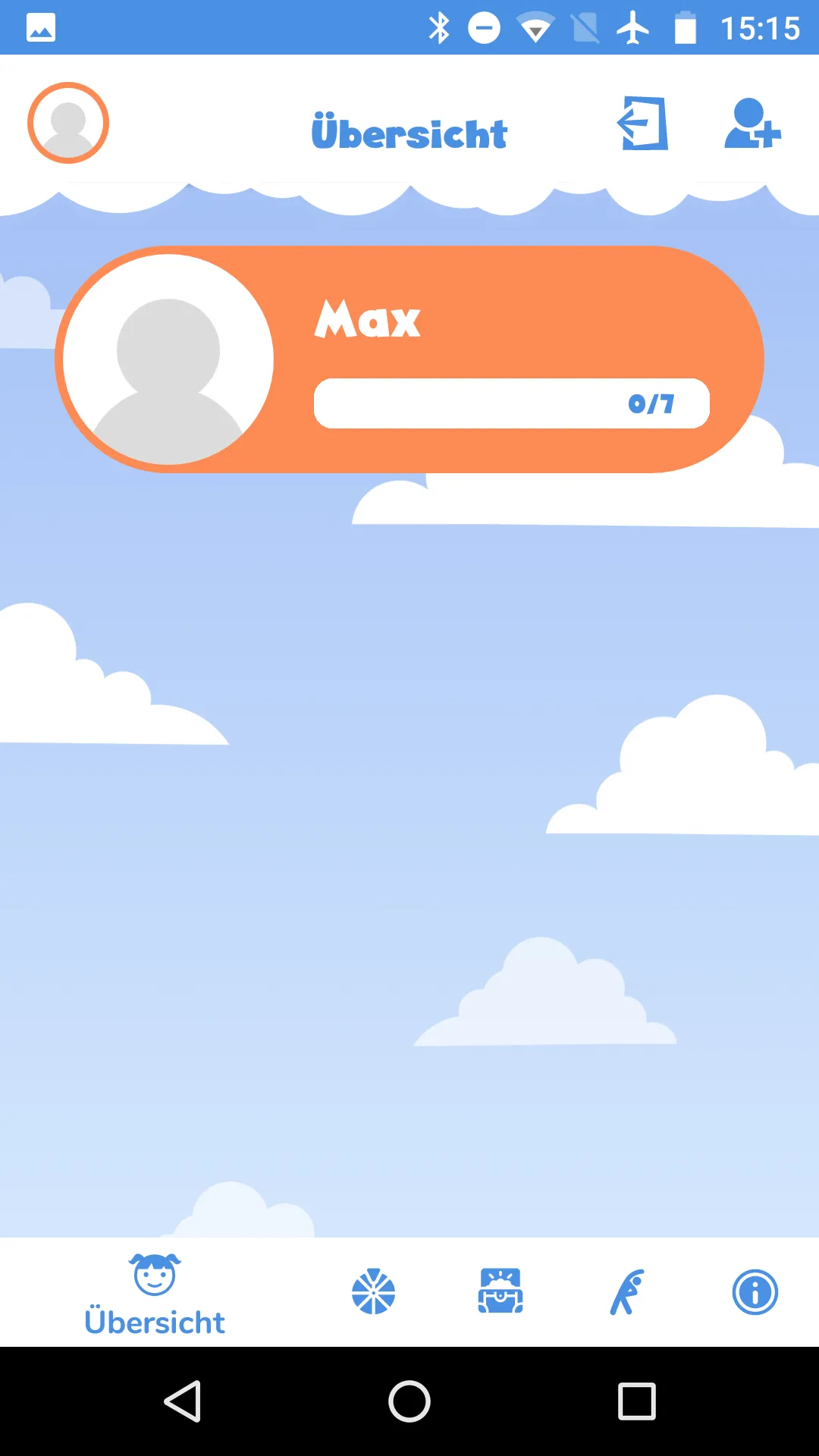819x1456 pixels.
Task: Add a new child profile
Action: 752,123
